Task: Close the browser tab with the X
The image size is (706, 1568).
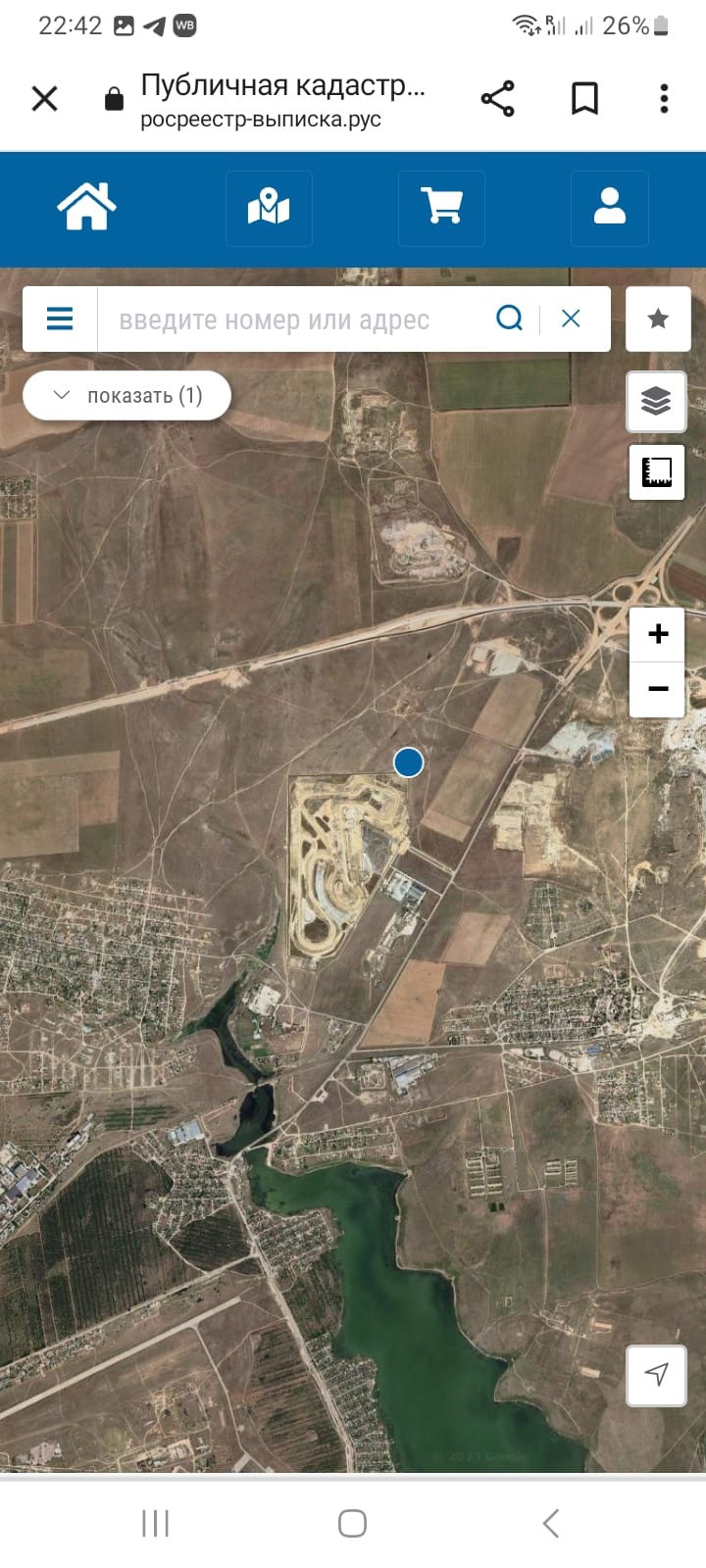Action: point(44,98)
